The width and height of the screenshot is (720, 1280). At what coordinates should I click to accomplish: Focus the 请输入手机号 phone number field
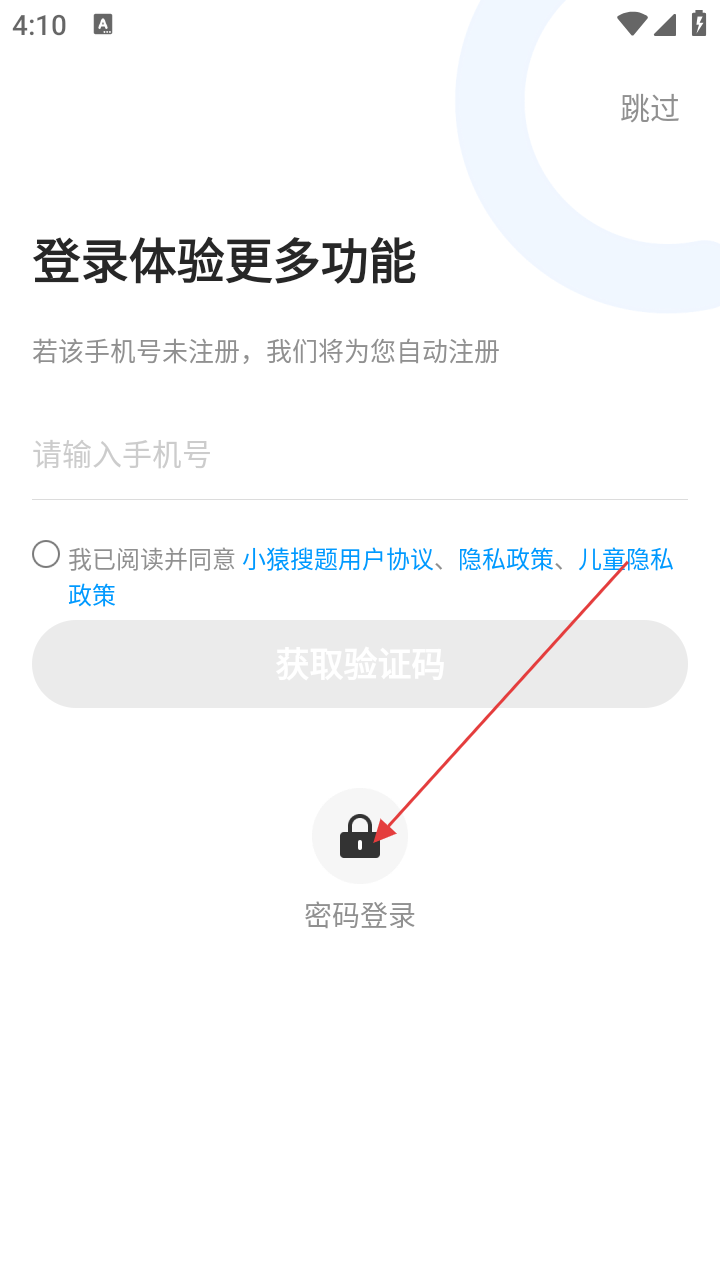coord(360,455)
